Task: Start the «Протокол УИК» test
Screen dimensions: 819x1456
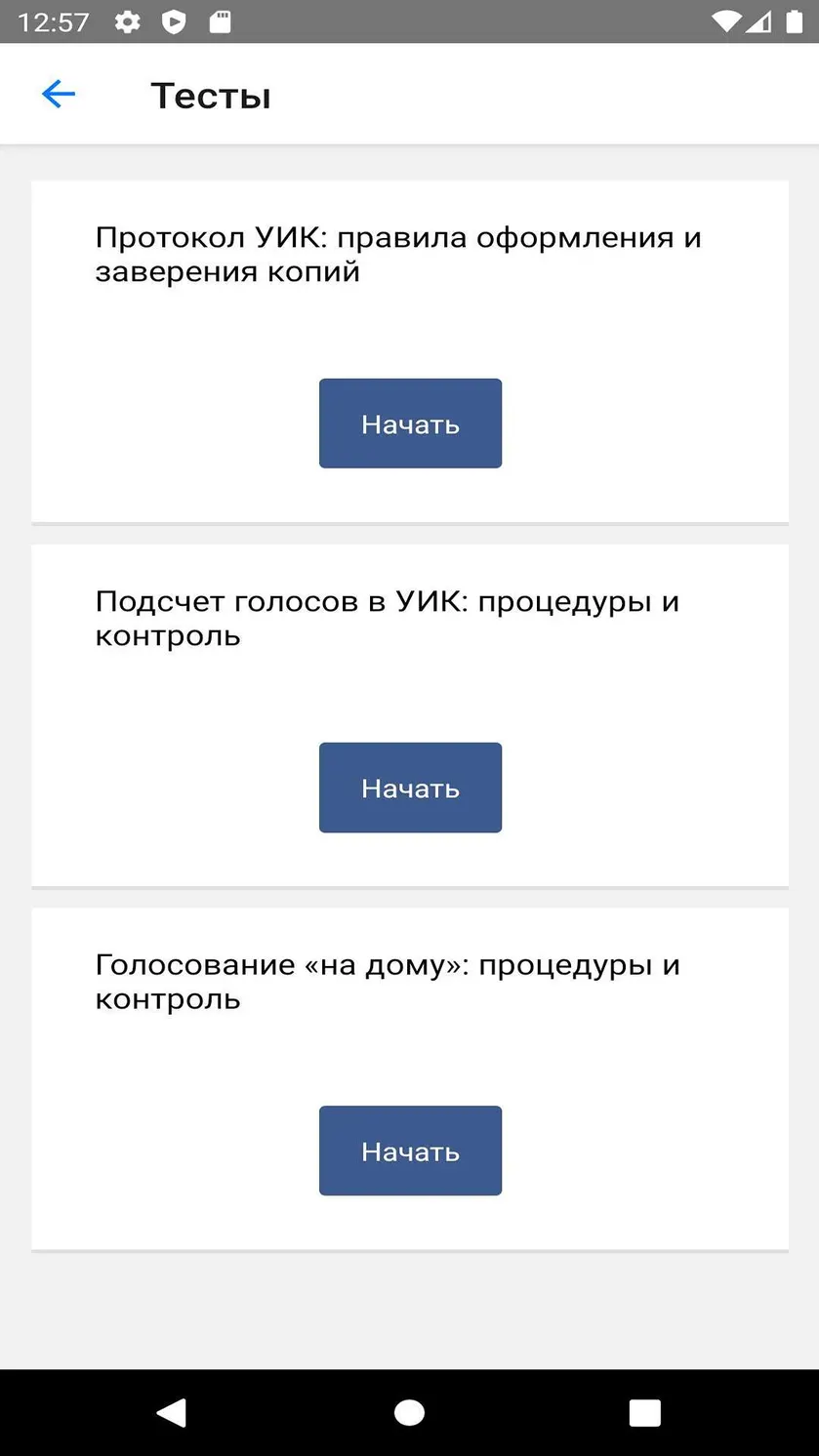Action: click(410, 424)
